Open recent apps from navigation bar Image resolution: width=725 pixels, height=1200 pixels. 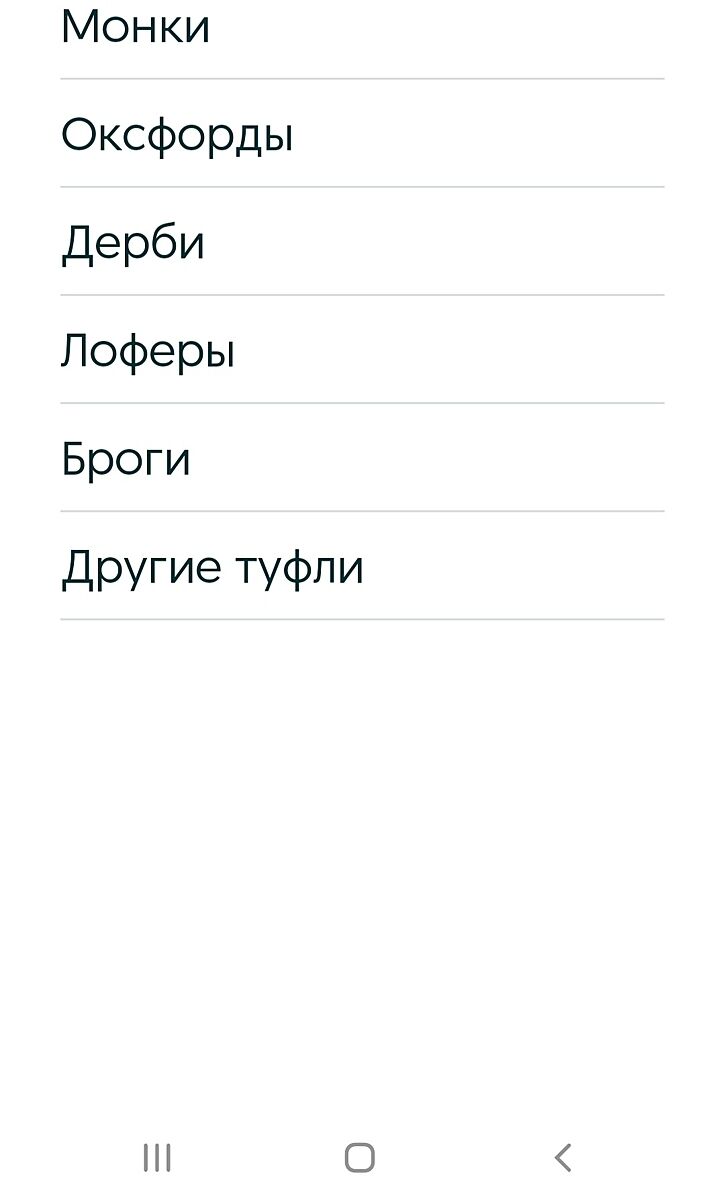tap(157, 1158)
